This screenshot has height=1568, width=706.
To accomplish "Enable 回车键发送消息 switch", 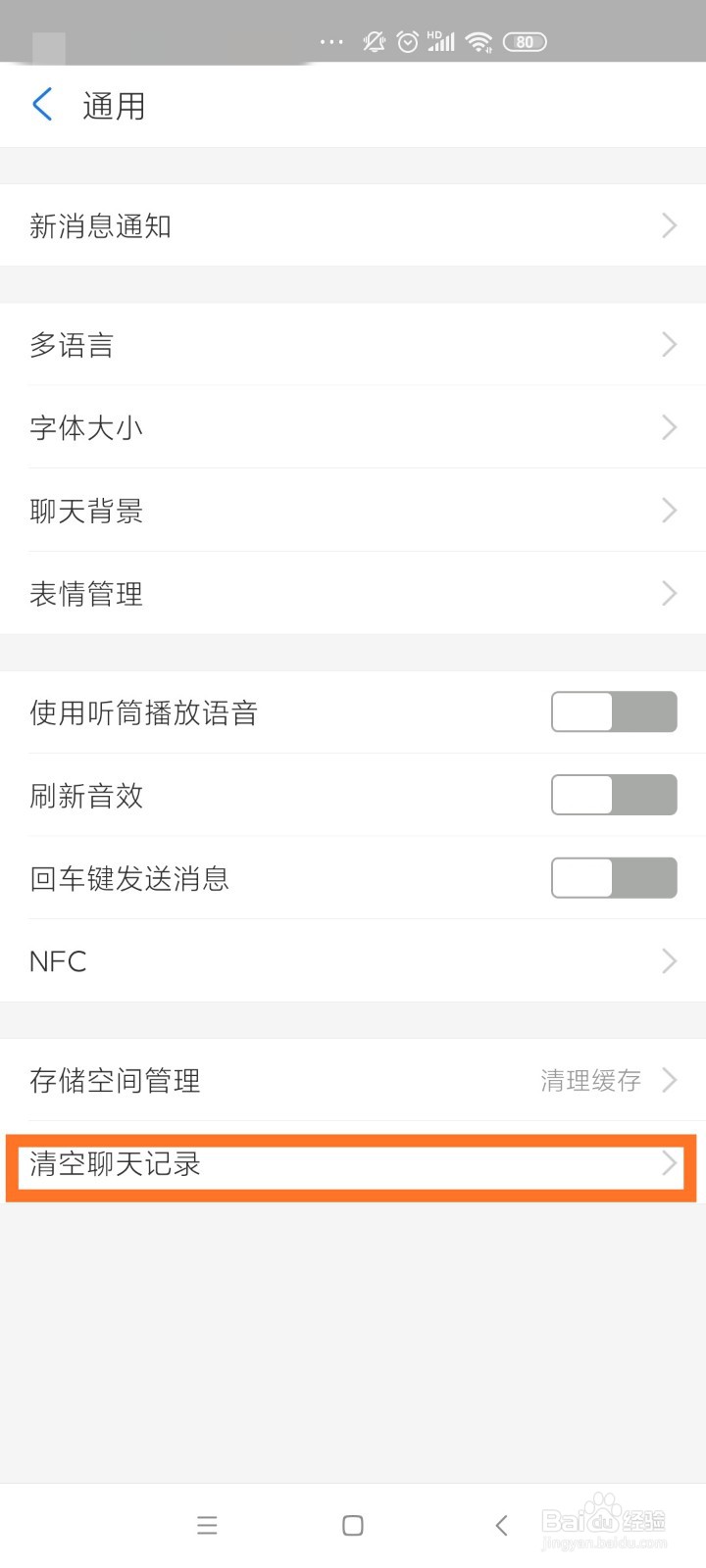I will (x=614, y=878).
